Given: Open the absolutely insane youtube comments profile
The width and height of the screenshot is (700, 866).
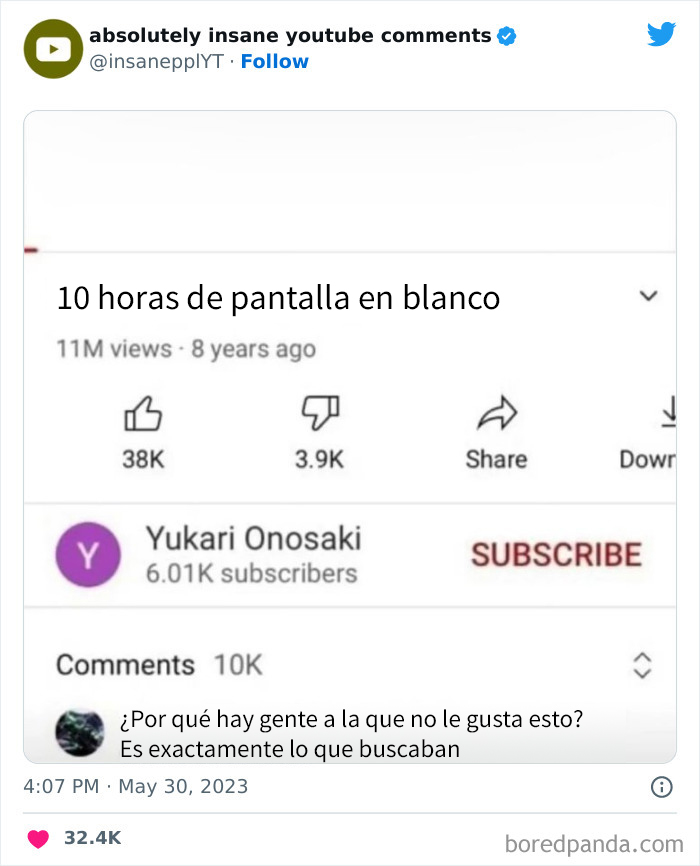Looking at the screenshot, I should (290, 36).
